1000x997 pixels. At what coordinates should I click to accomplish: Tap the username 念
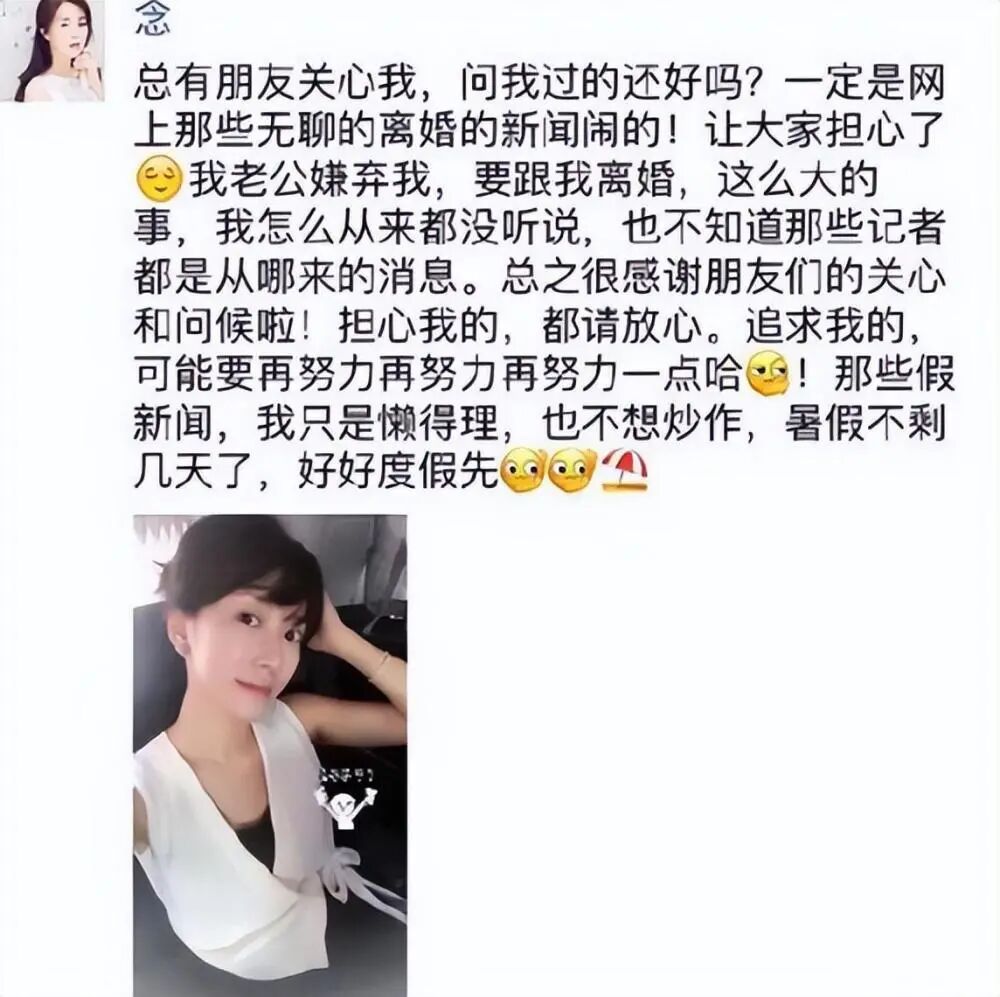(153, 19)
